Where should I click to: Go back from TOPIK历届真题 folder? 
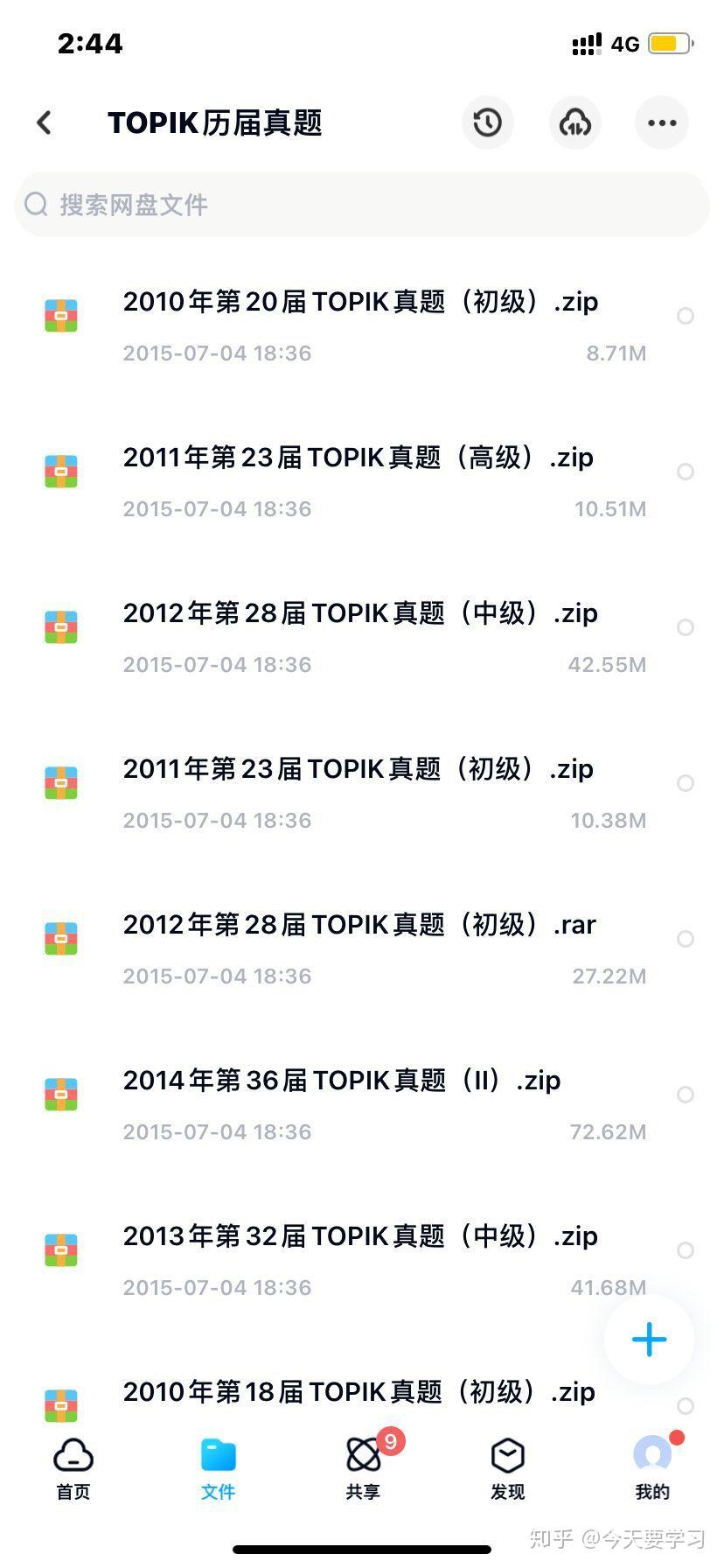tap(45, 122)
